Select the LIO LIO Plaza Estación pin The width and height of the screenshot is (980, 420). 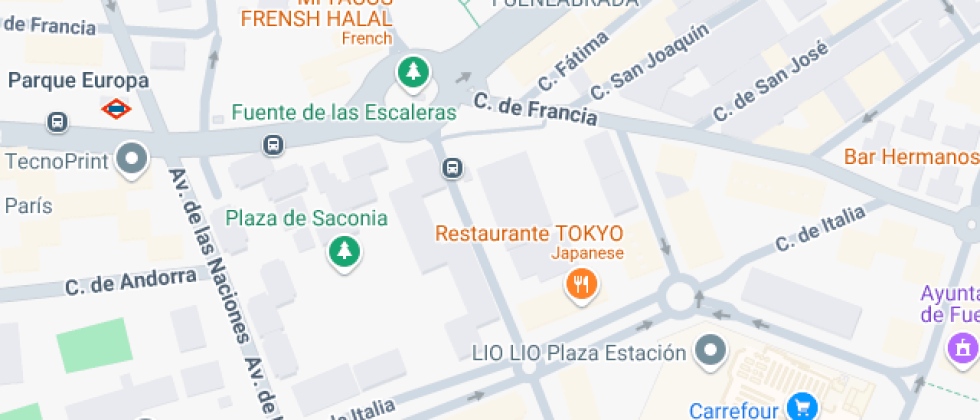[x=711, y=352]
